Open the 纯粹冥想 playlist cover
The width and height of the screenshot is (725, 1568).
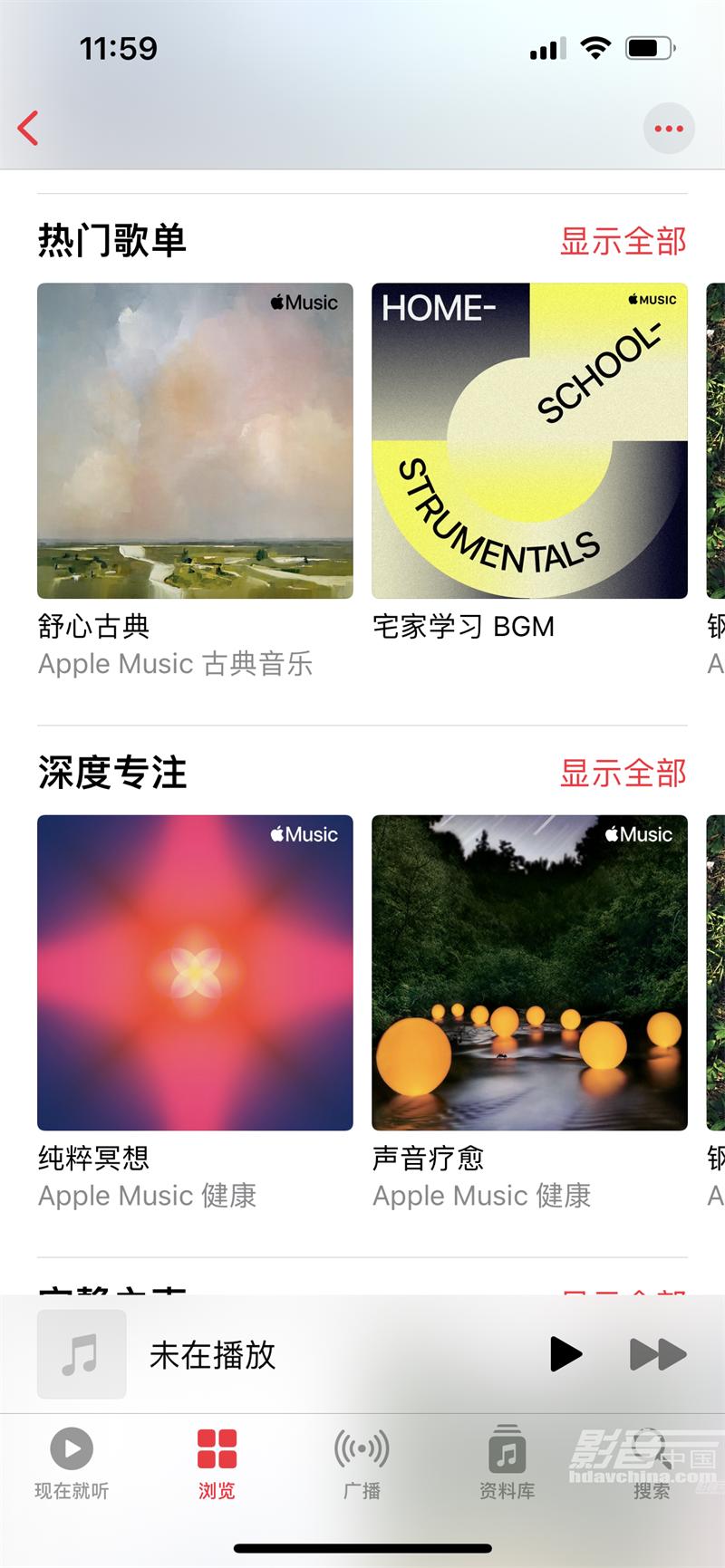195,972
